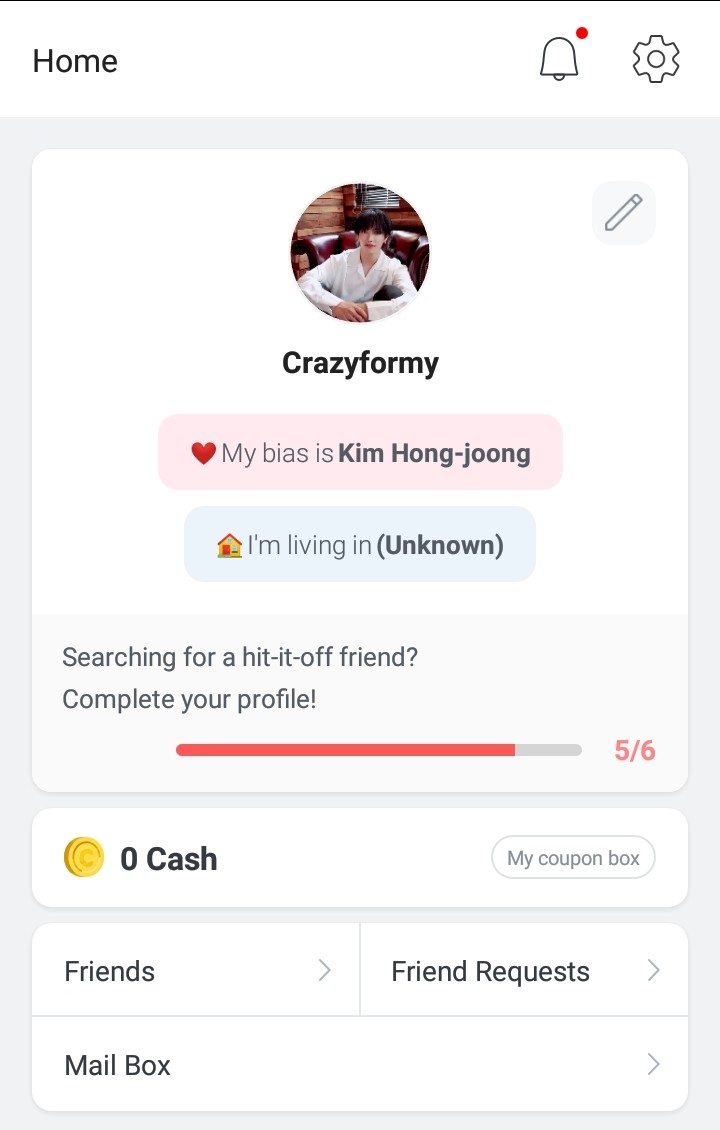The width and height of the screenshot is (720, 1130).
Task: Tap the Crazyformy profile picture
Action: coord(360,253)
